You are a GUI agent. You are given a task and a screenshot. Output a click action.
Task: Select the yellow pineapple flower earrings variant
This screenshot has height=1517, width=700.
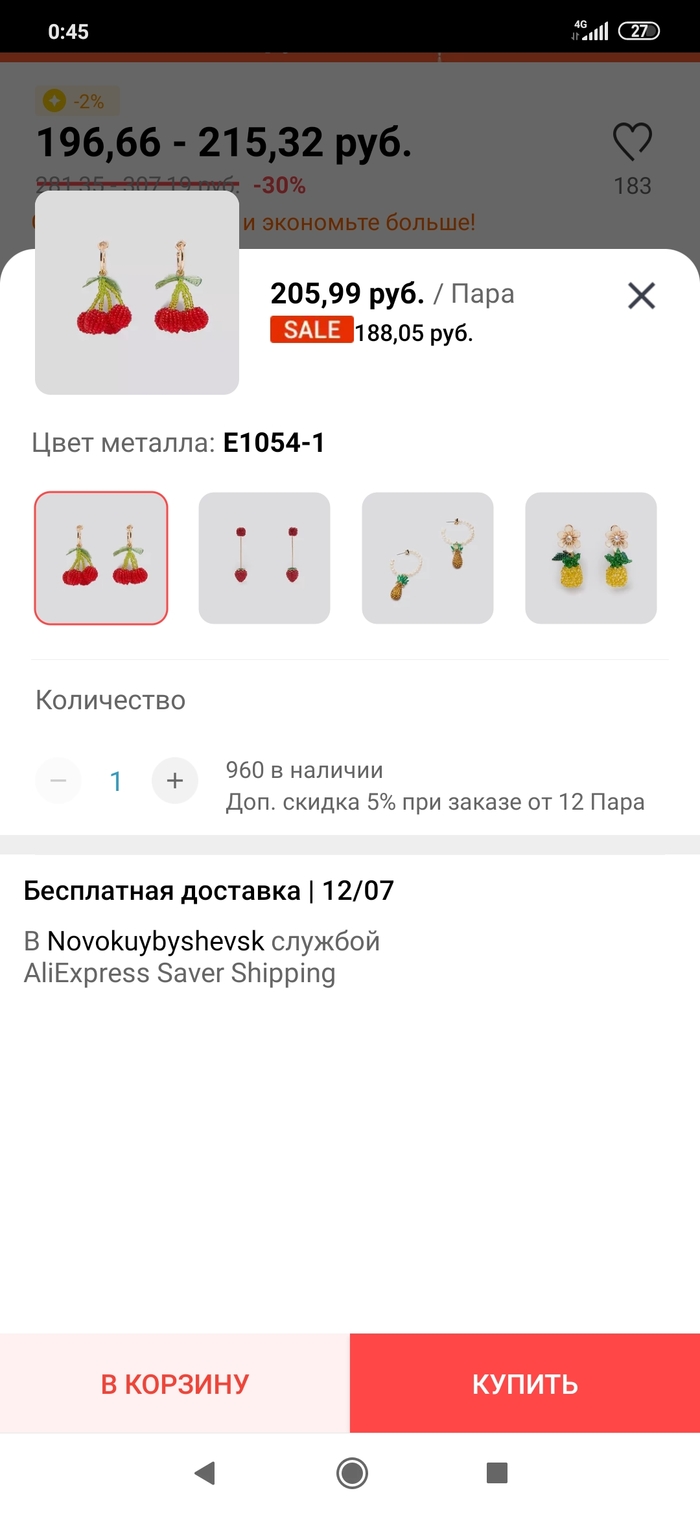pyautogui.click(x=591, y=558)
